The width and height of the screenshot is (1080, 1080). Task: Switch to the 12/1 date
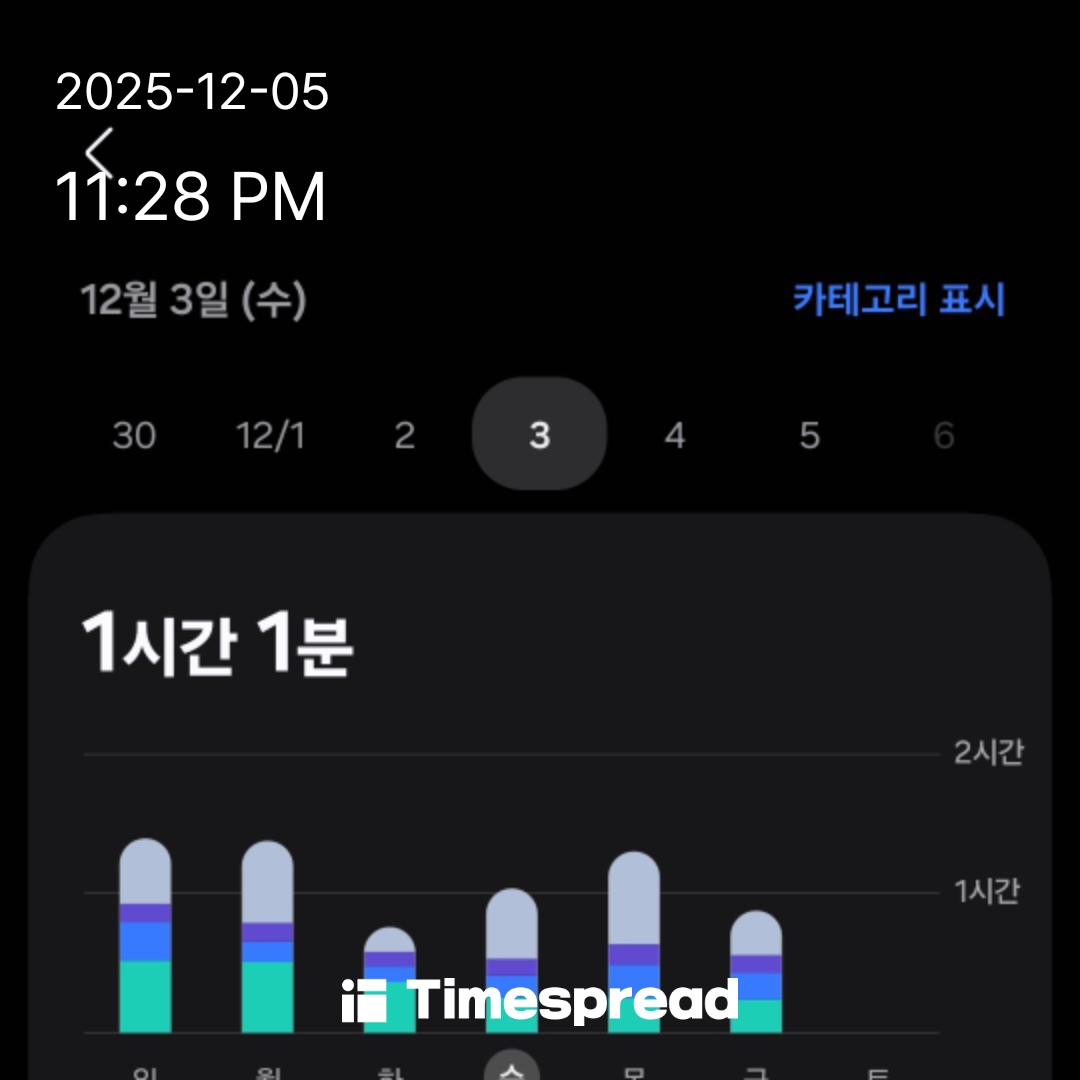point(269,436)
